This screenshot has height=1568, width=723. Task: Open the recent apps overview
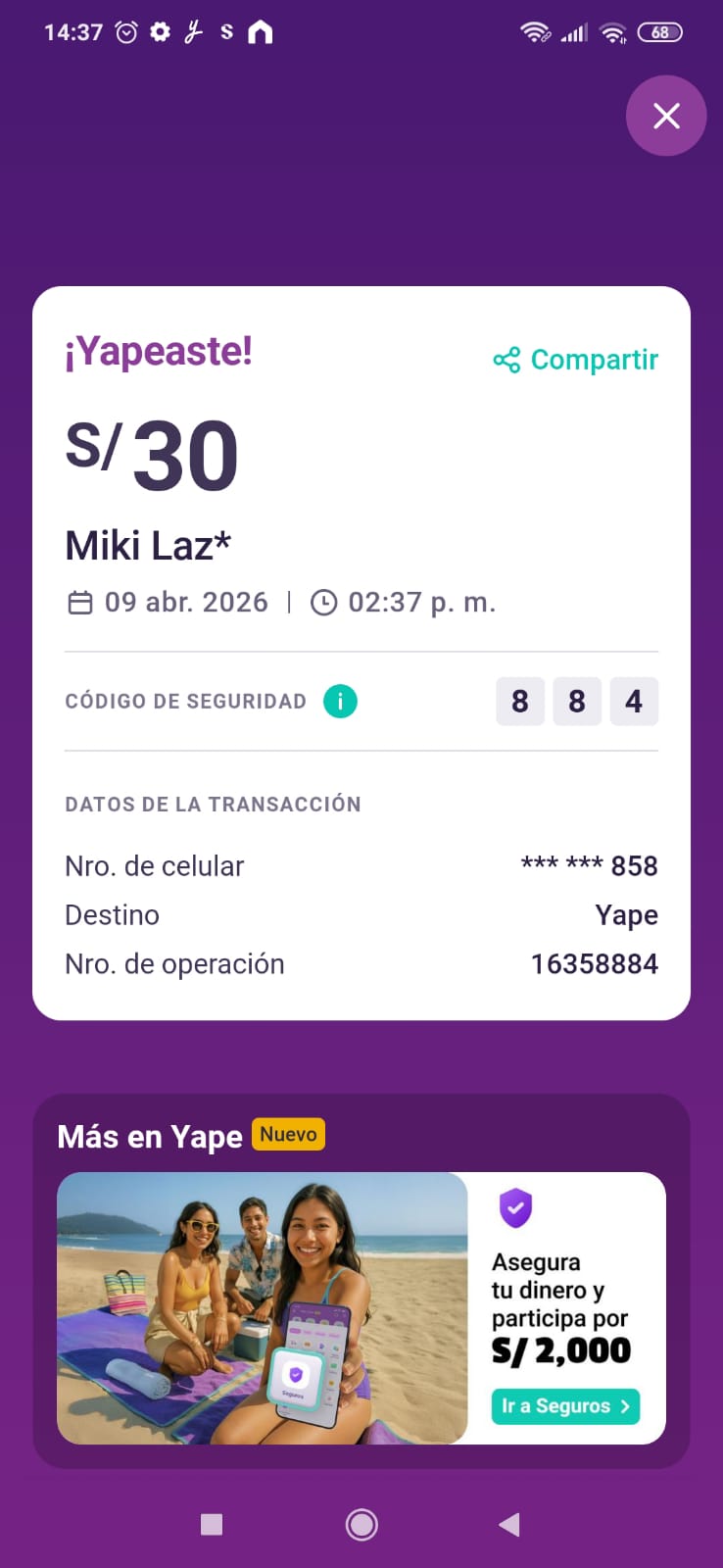212,1525
